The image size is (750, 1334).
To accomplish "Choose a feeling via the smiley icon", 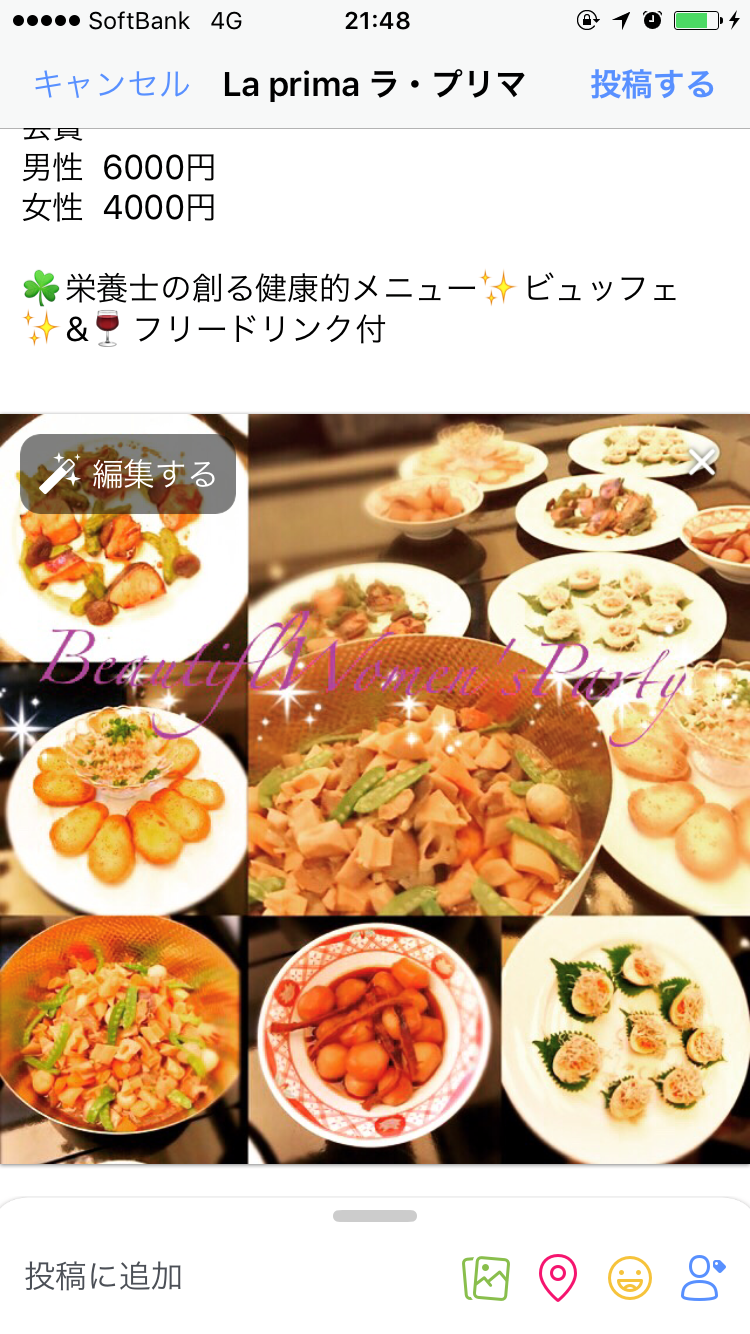I will [630, 1277].
